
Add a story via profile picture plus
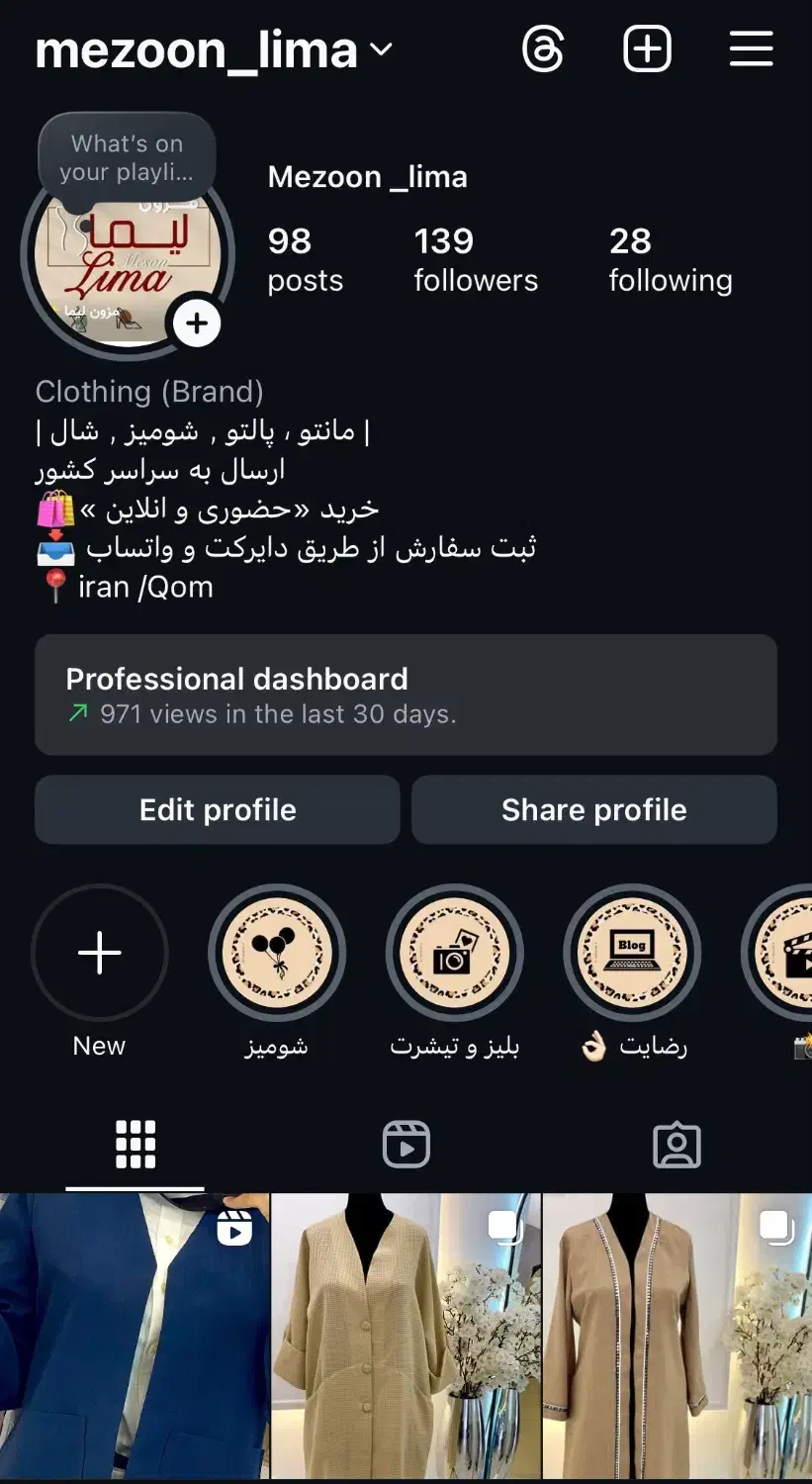point(197,324)
